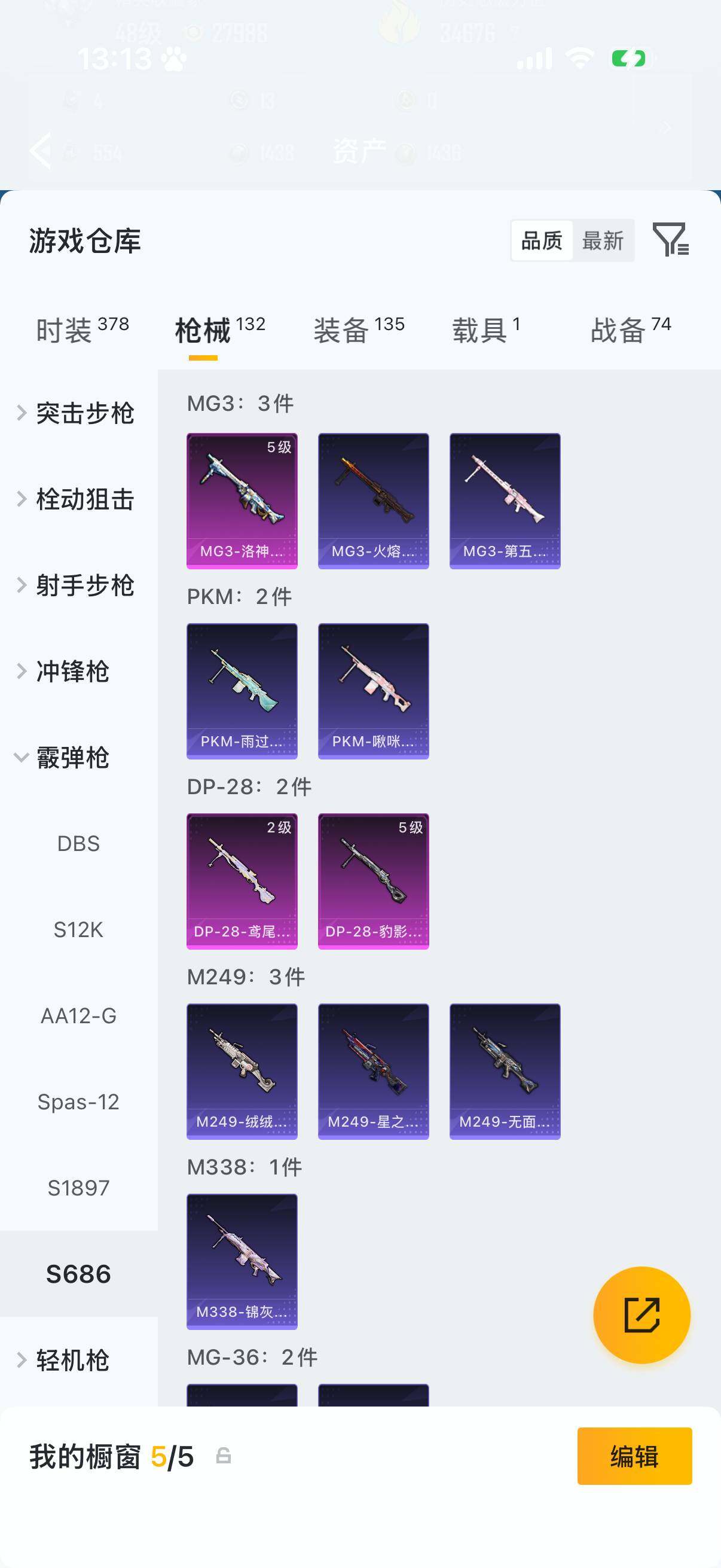Image resolution: width=721 pixels, height=1568 pixels.
Task: Sort by 最新
Action: tap(603, 240)
